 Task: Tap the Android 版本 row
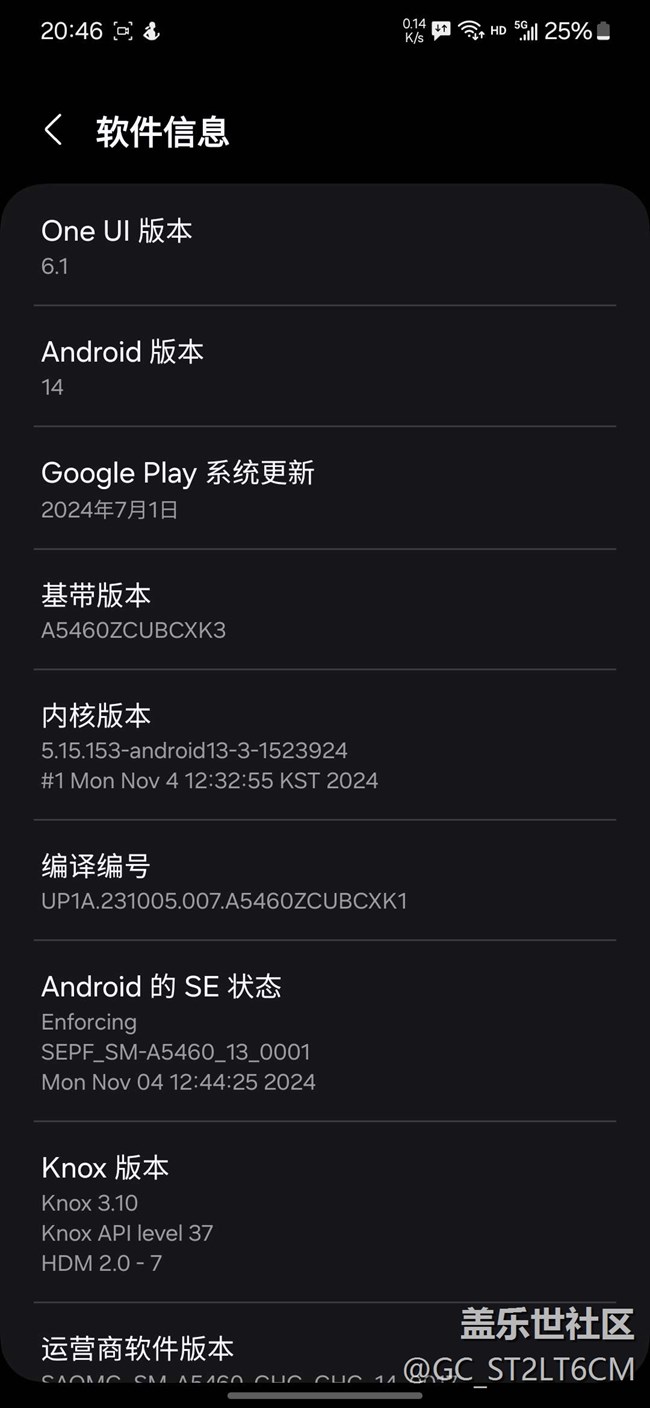324,367
